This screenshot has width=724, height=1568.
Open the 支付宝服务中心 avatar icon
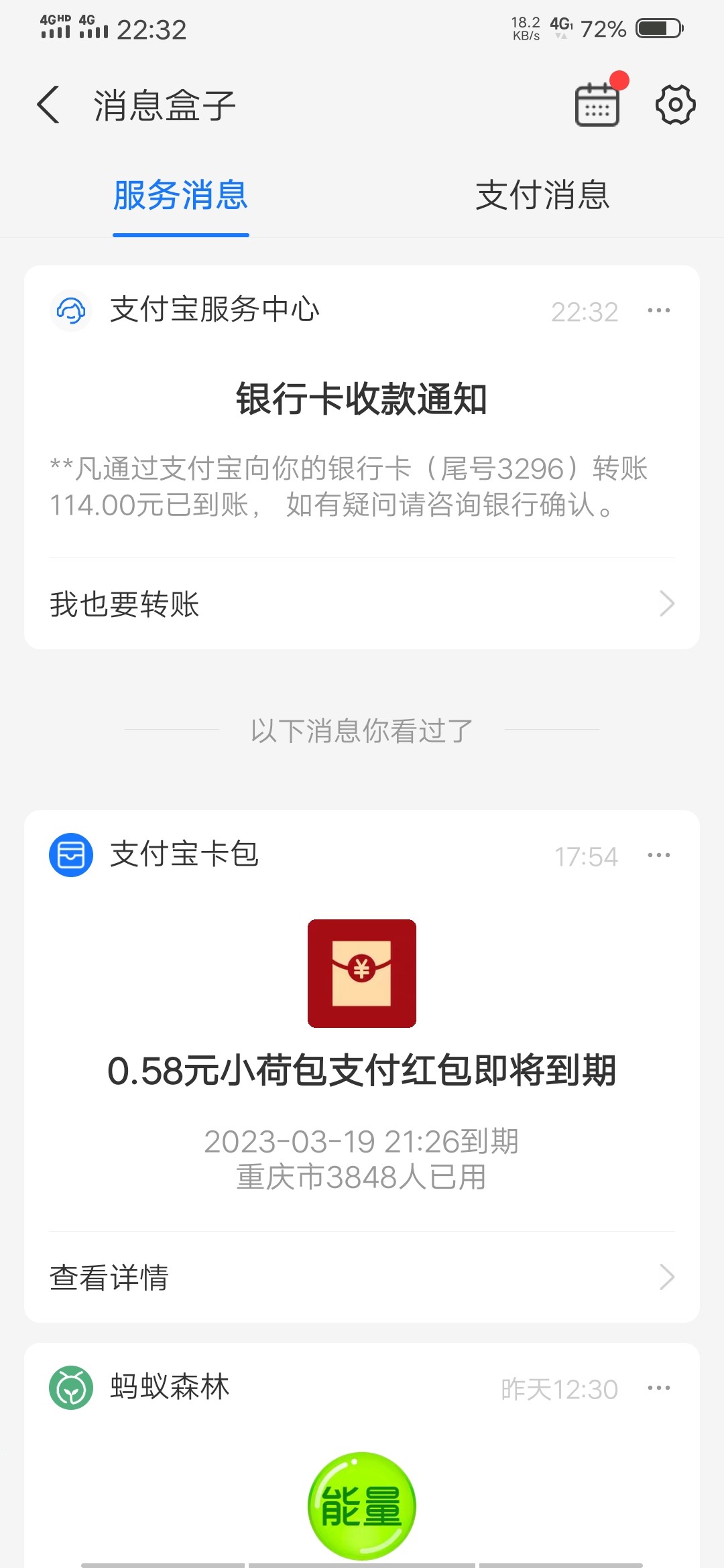click(x=70, y=310)
